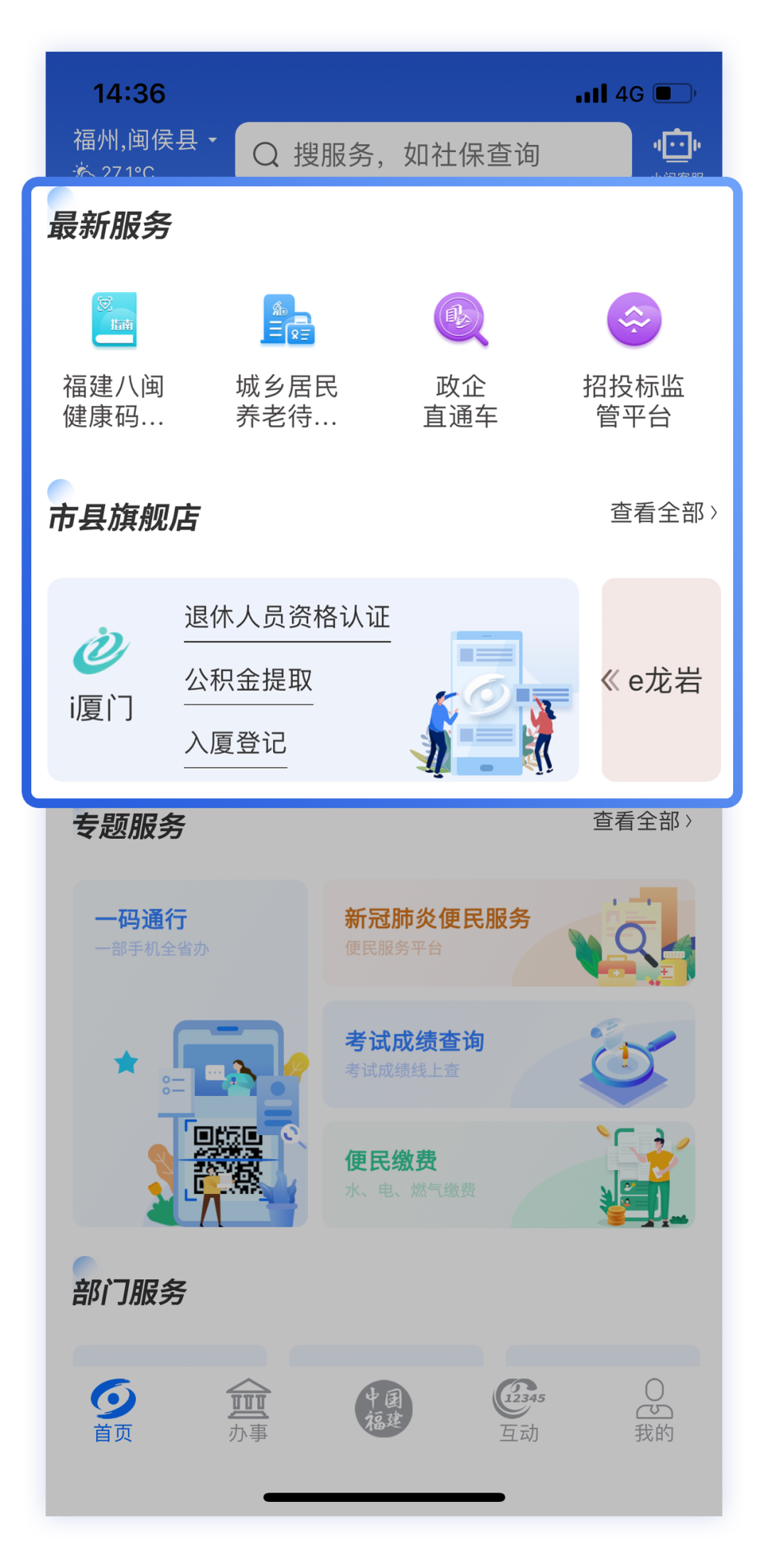
Task: Open 入厦登记 link
Action: tap(235, 743)
